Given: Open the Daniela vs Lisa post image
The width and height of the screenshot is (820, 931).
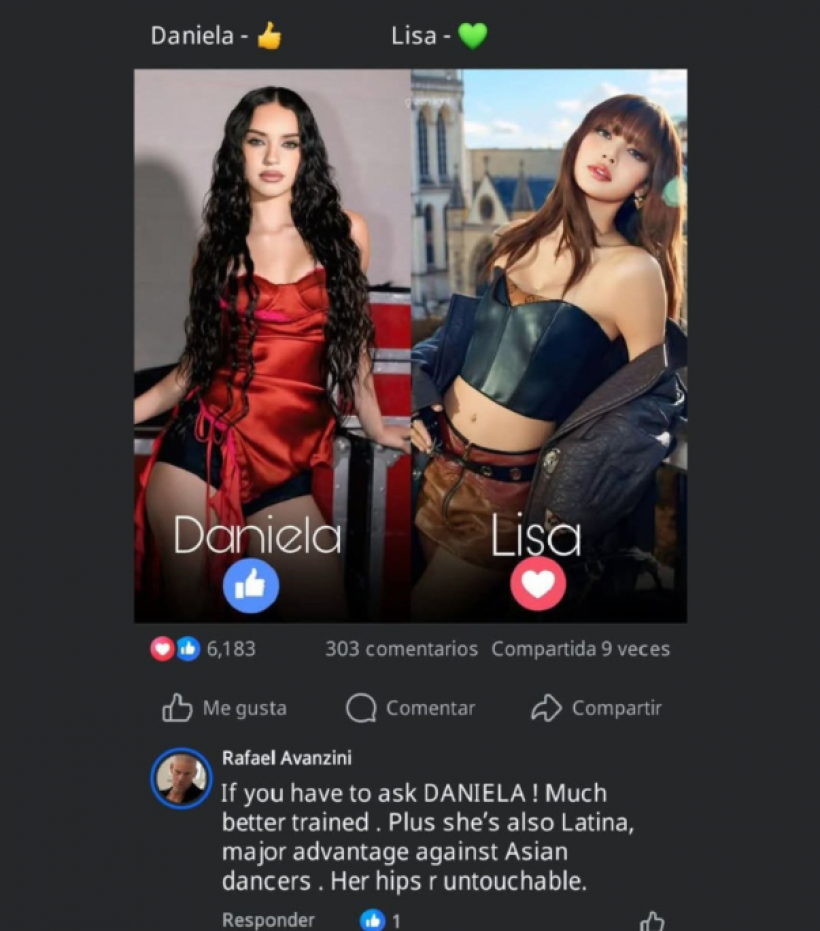Looking at the screenshot, I should (410, 345).
